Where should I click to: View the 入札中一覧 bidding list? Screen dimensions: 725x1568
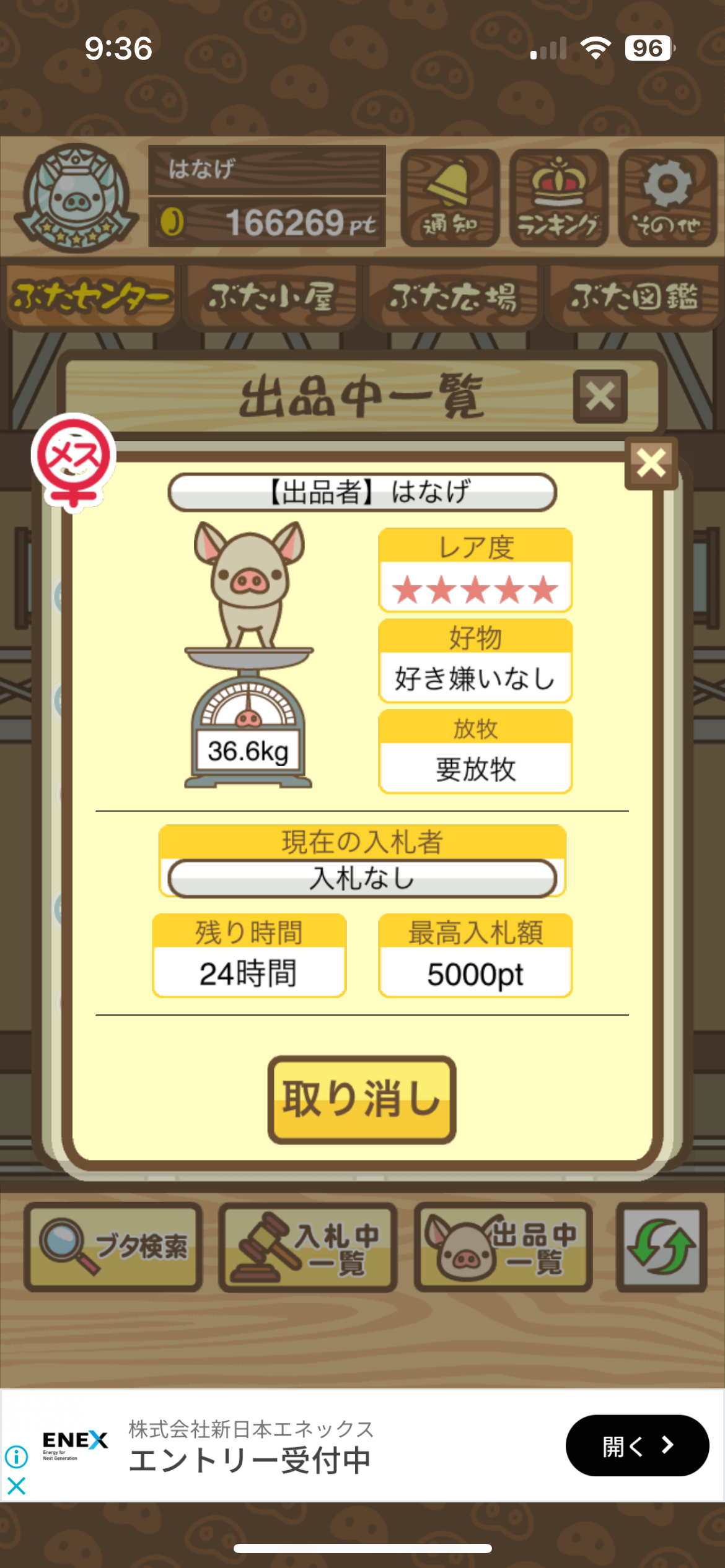(308, 1247)
